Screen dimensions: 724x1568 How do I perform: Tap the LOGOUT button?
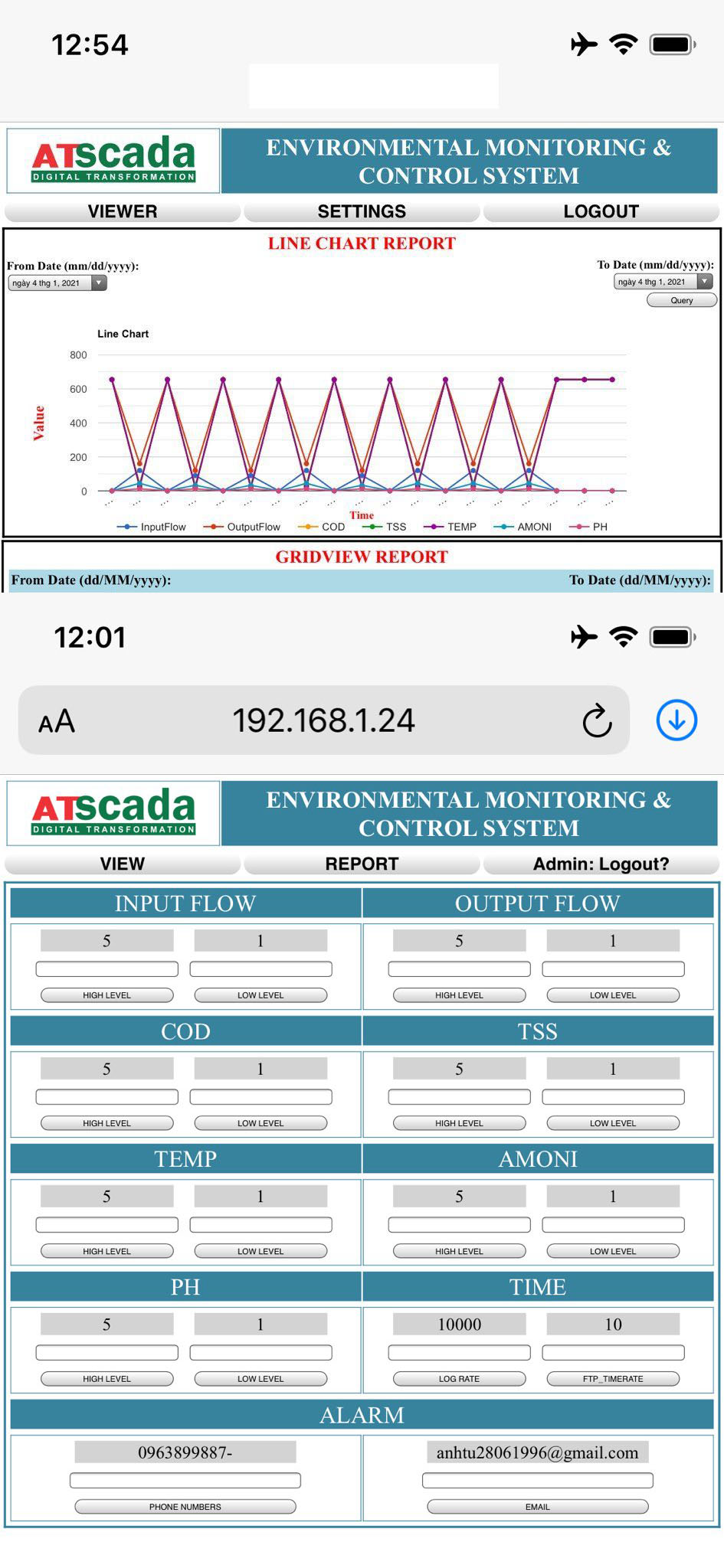click(601, 211)
